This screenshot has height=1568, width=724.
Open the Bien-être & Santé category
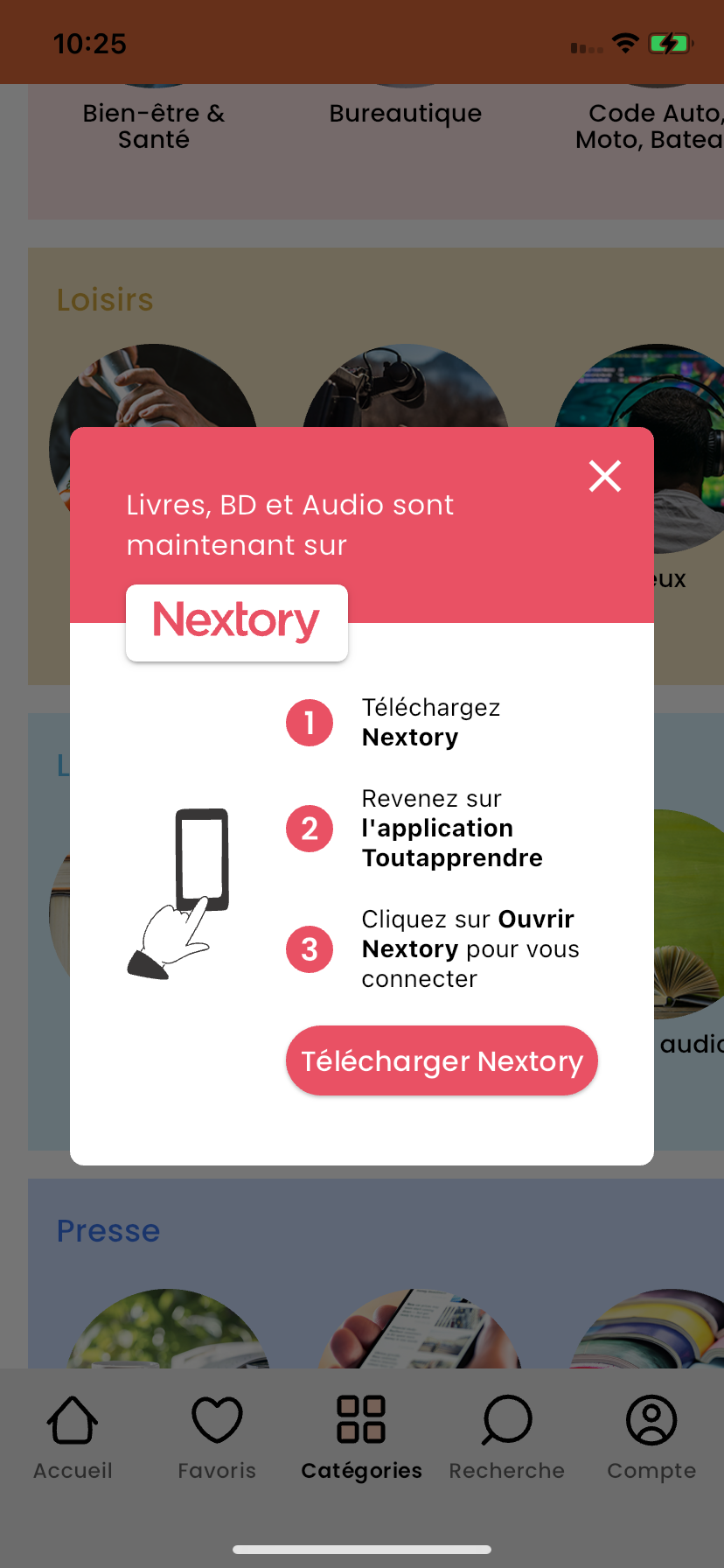pos(154,126)
